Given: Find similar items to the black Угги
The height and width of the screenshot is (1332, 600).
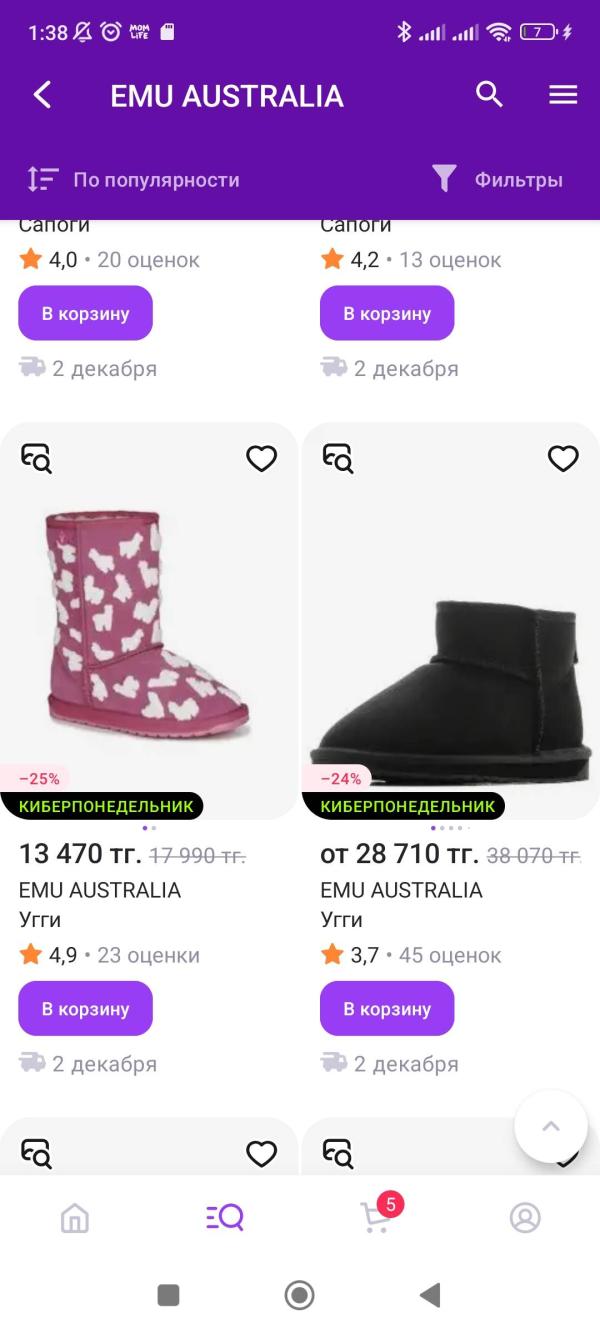Looking at the screenshot, I should 338,458.
